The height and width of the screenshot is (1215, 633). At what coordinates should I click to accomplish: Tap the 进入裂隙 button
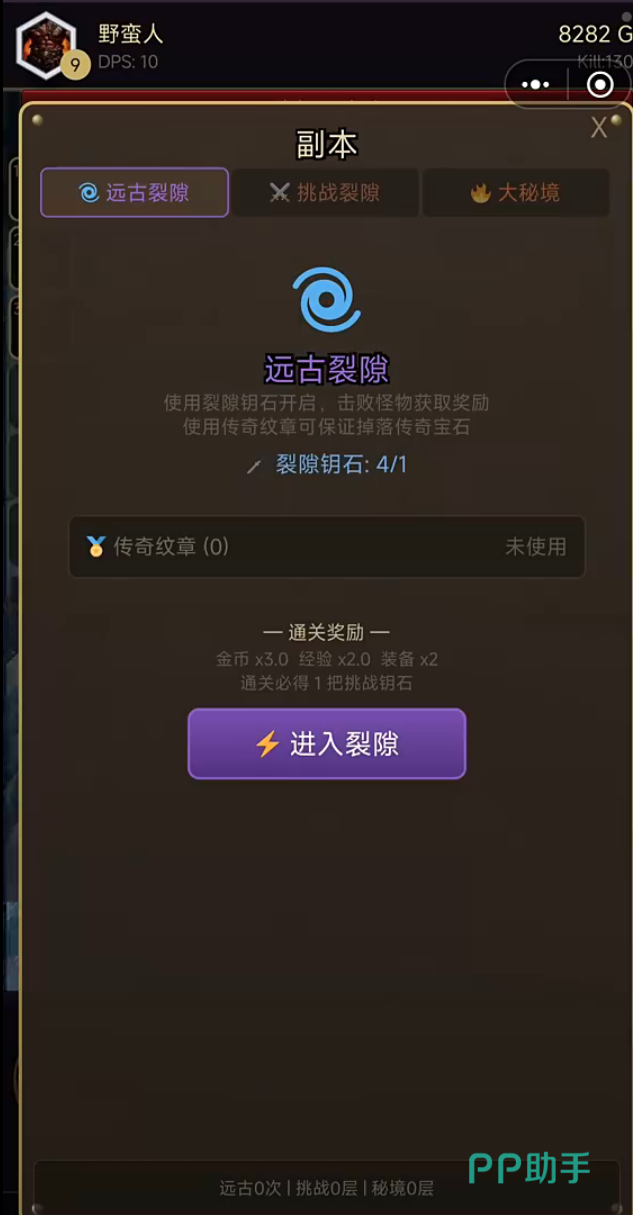(x=326, y=743)
